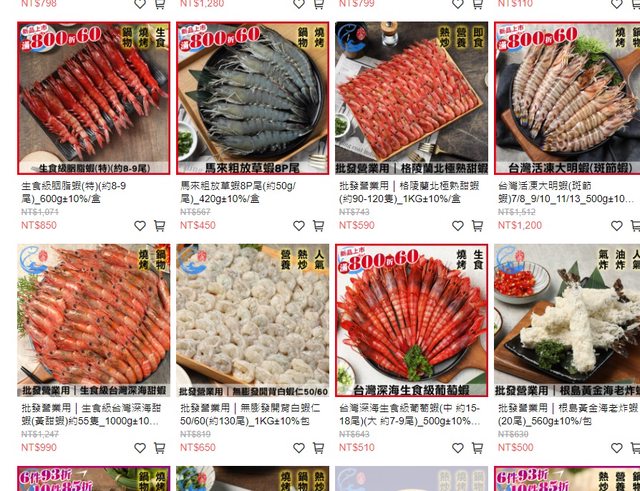
Task: Add 生食級台灣深海甜蝦 to cart
Action: [159, 448]
